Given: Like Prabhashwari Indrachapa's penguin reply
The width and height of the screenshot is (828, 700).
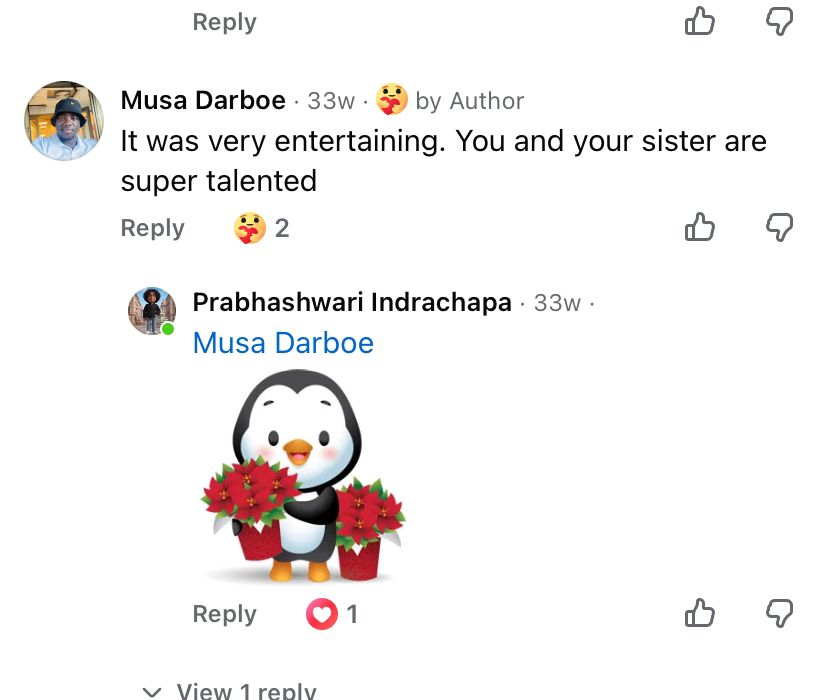Looking at the screenshot, I should (700, 613).
